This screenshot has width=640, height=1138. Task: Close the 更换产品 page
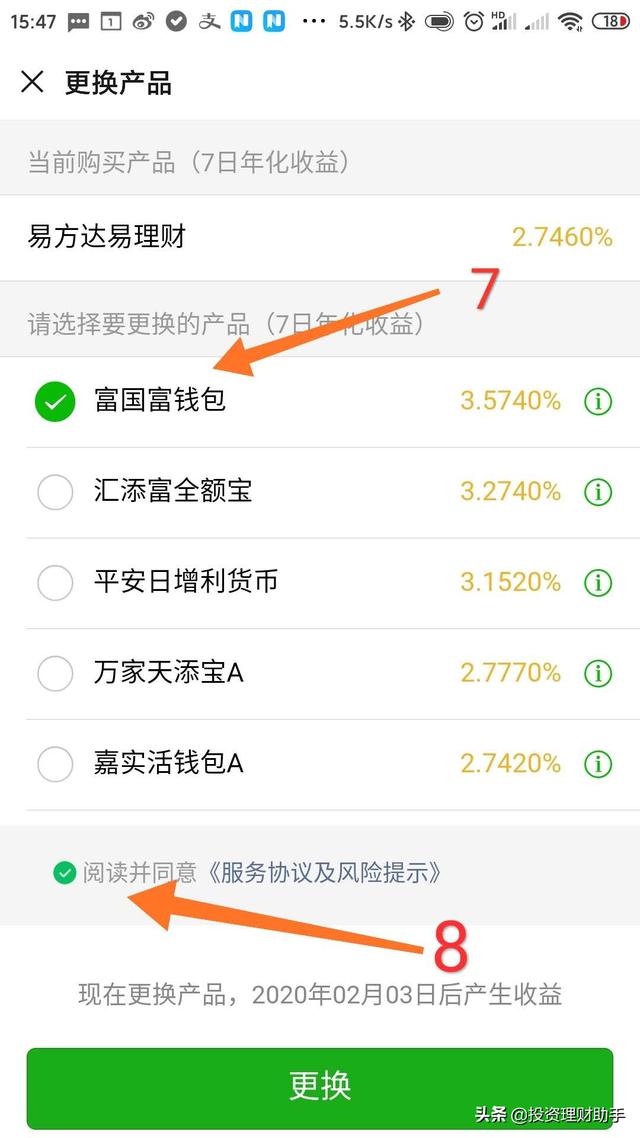pos(32,82)
